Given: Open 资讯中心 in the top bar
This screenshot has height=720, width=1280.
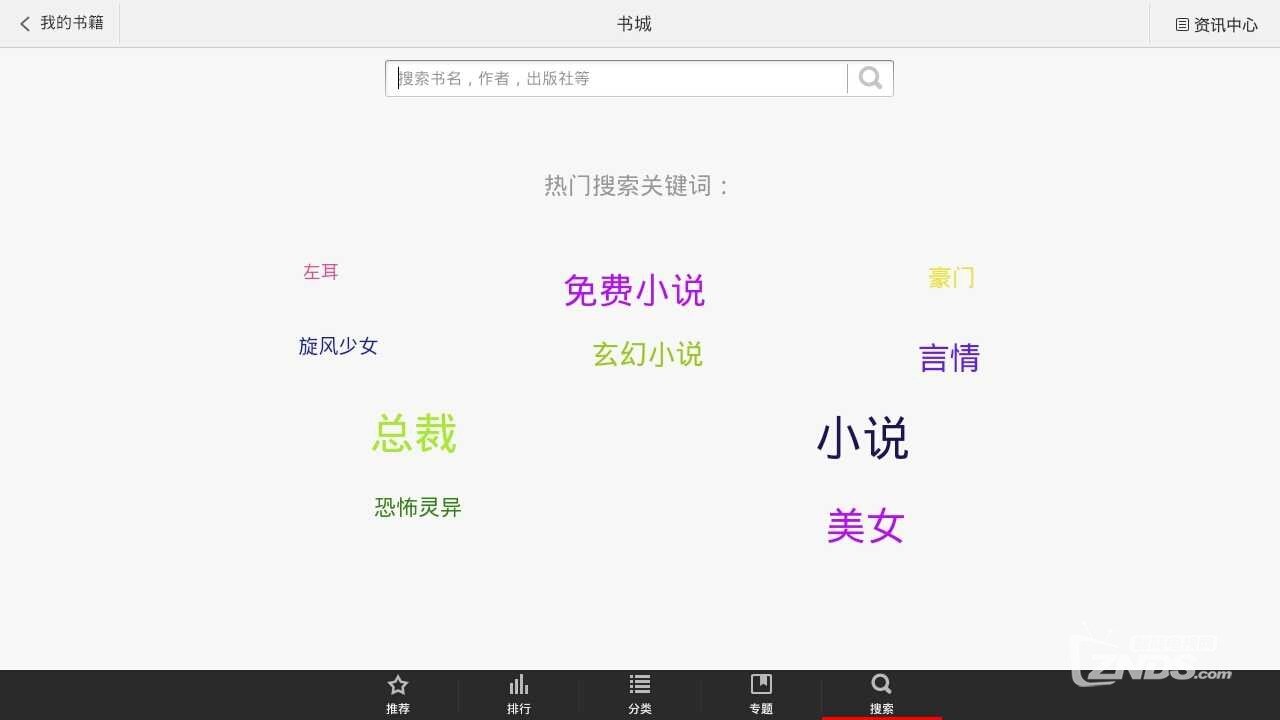Looking at the screenshot, I should 1215,24.
